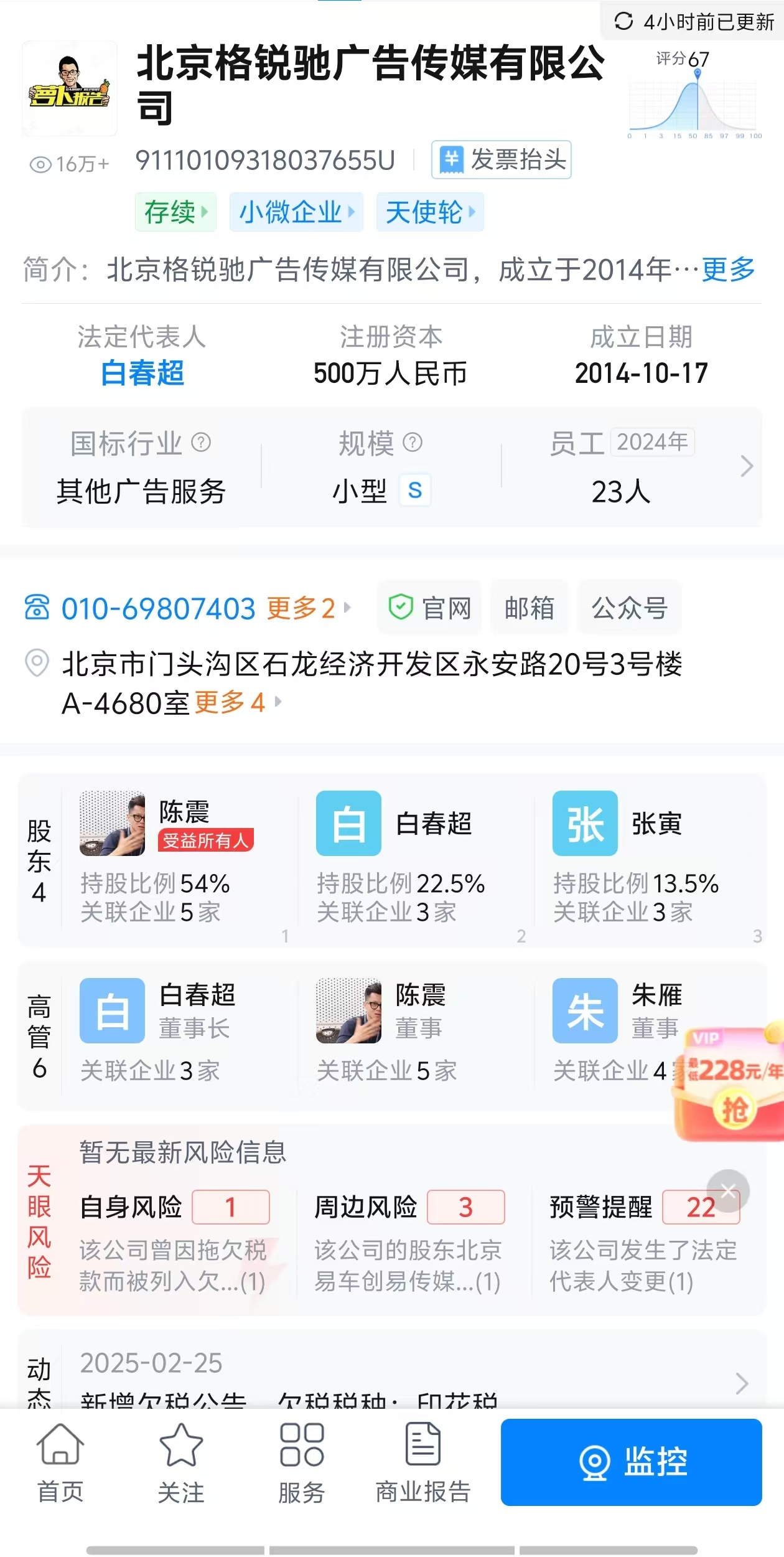The image size is (784, 1557).
Task: Open the 发票抬头 invoice header button
Action: tap(501, 160)
